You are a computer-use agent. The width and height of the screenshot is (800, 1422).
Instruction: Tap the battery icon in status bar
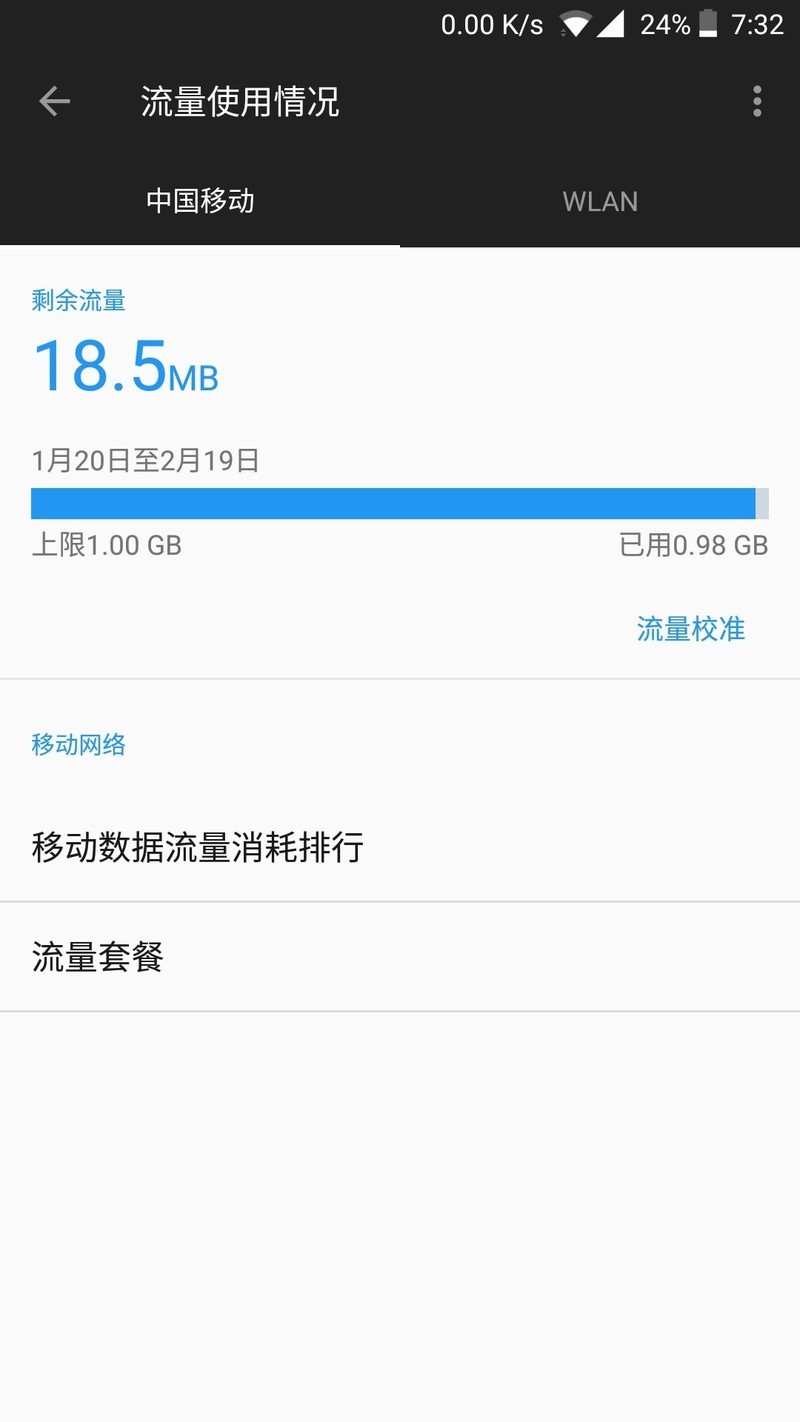pyautogui.click(x=708, y=23)
